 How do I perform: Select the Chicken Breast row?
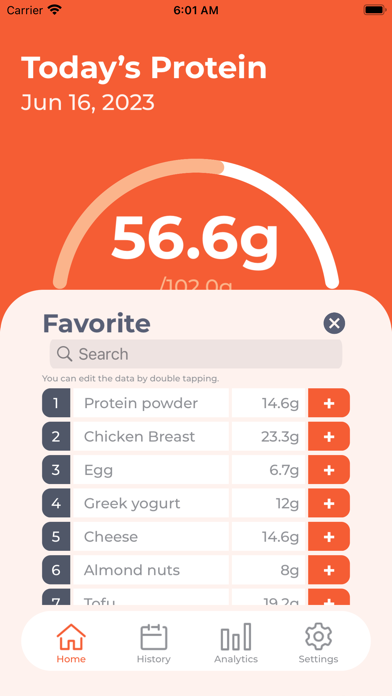175,436
